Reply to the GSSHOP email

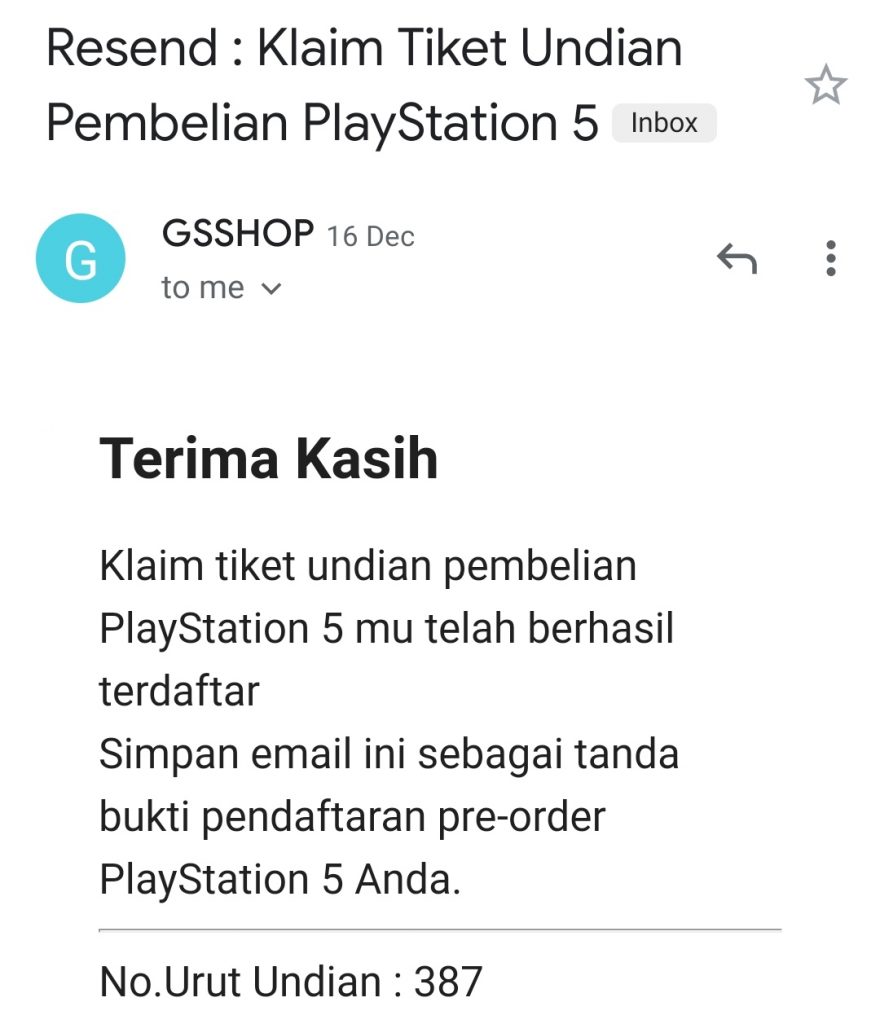click(x=737, y=259)
